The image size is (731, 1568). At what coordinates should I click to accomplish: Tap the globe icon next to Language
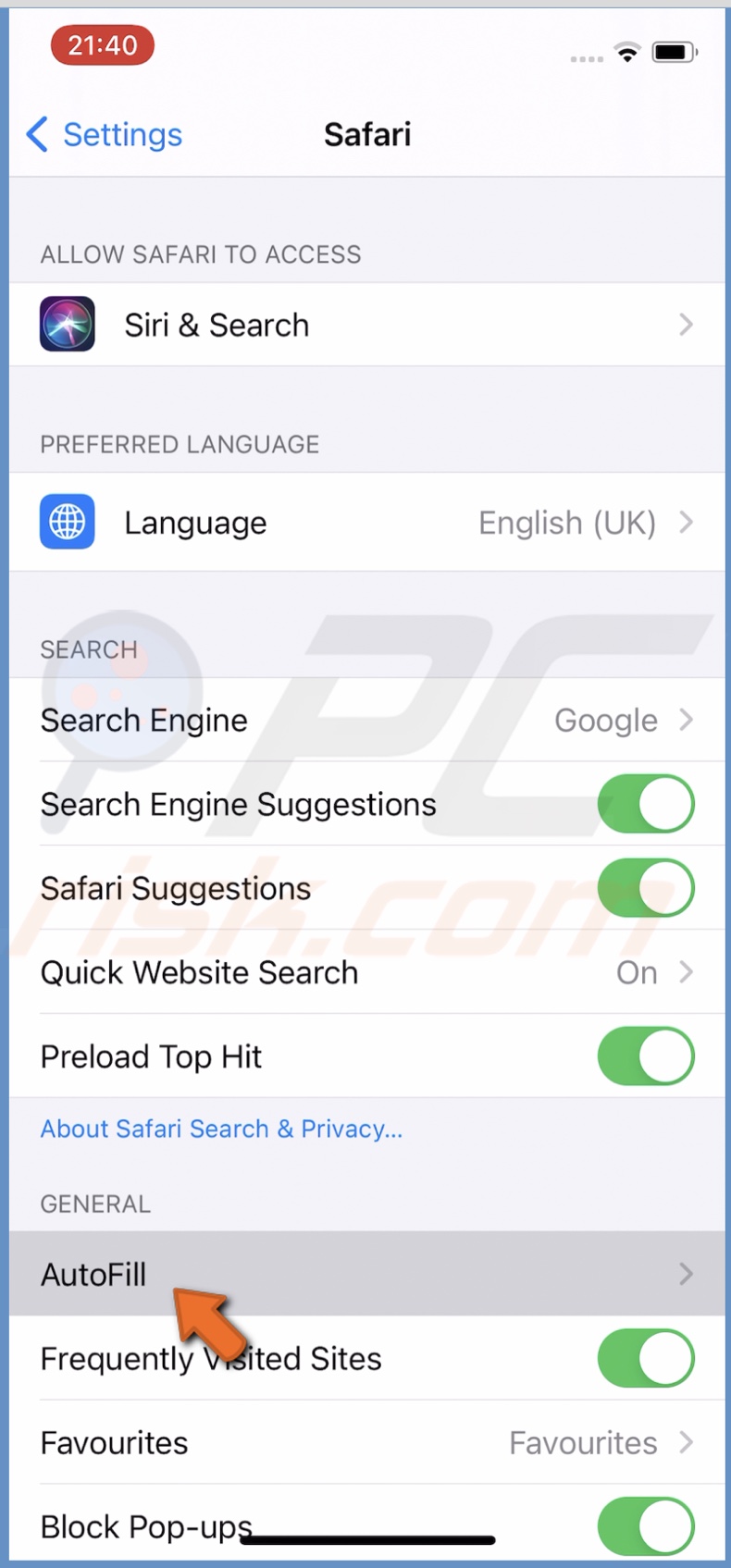point(67,522)
